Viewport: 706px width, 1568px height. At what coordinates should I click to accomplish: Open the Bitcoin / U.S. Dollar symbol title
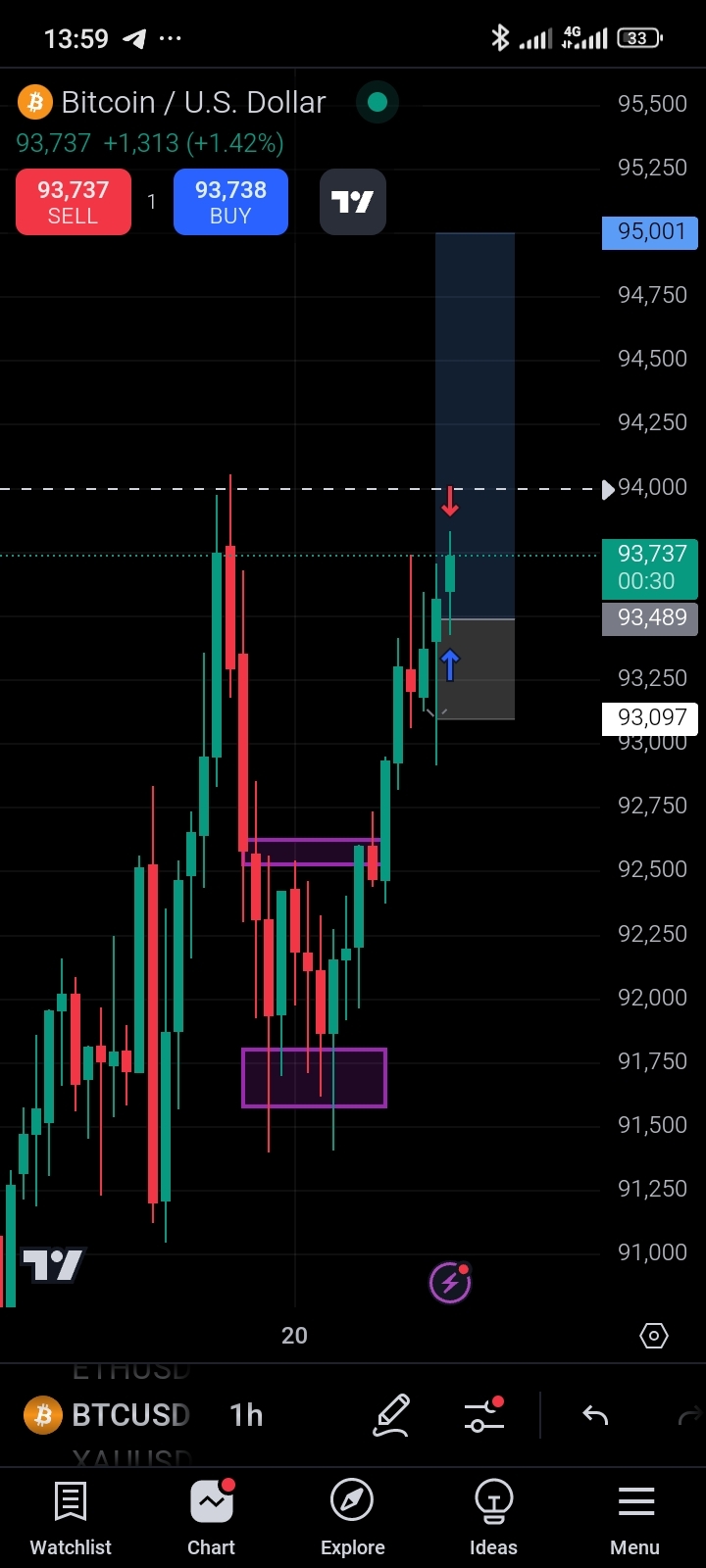tap(192, 102)
